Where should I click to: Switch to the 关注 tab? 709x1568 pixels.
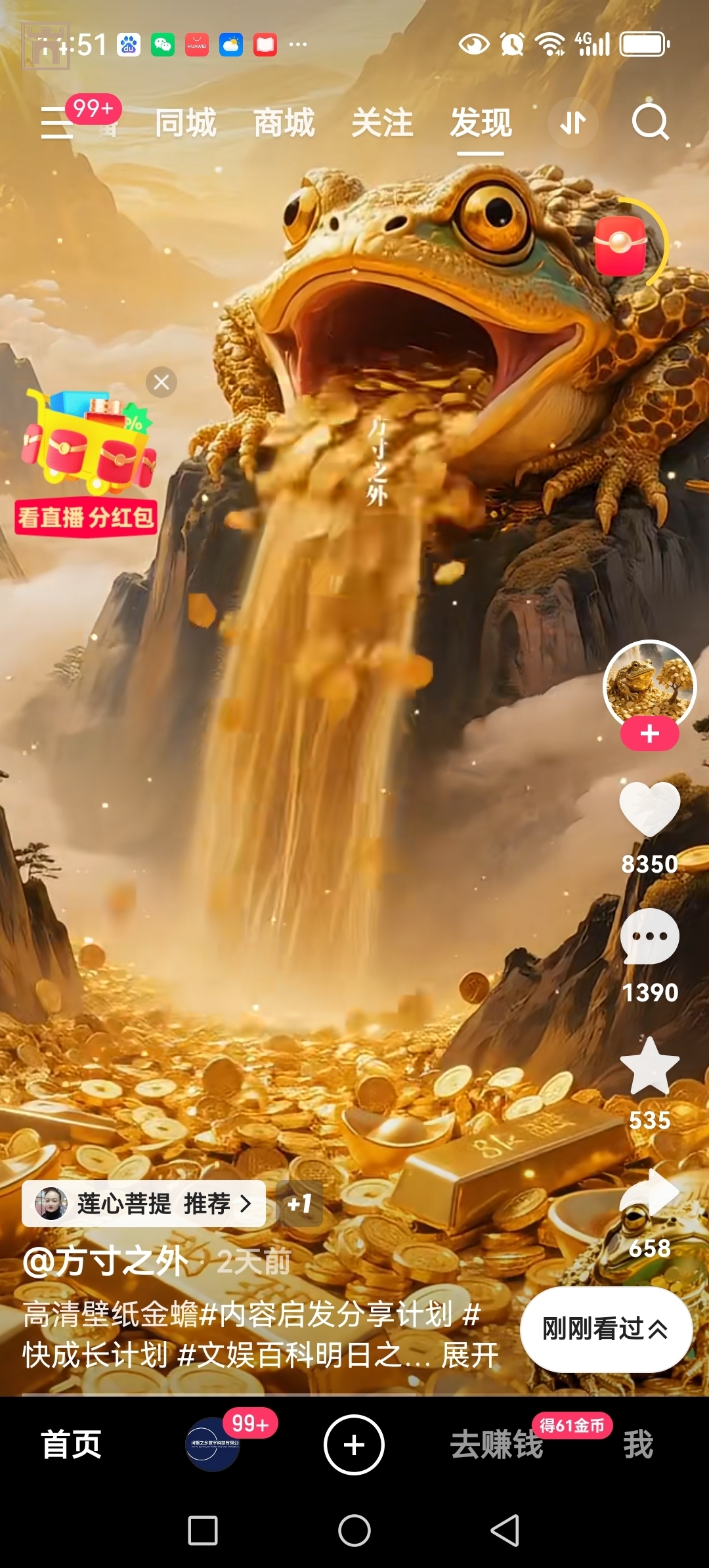[382, 123]
